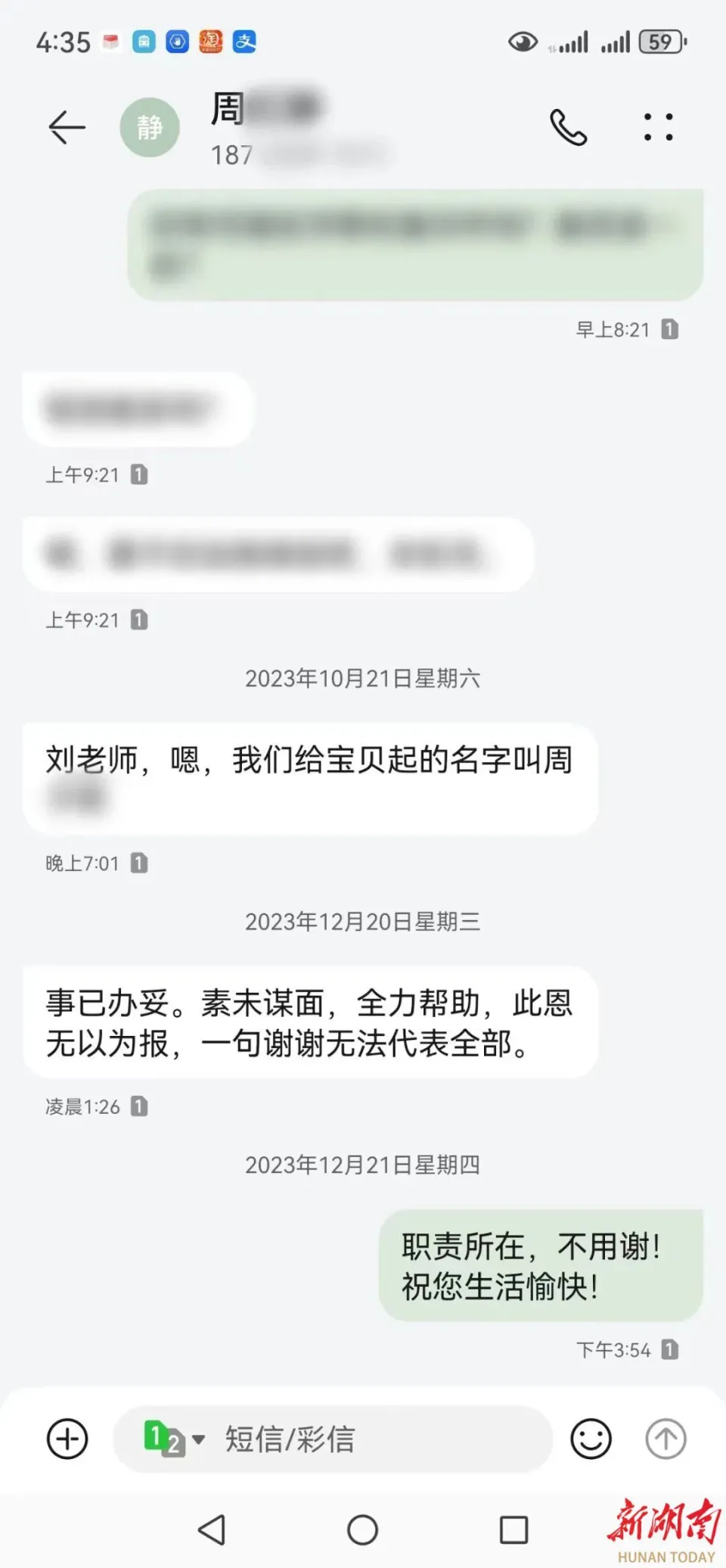The image size is (726, 1568).
Task: Send the message with the arrow button
Action: (665, 1439)
